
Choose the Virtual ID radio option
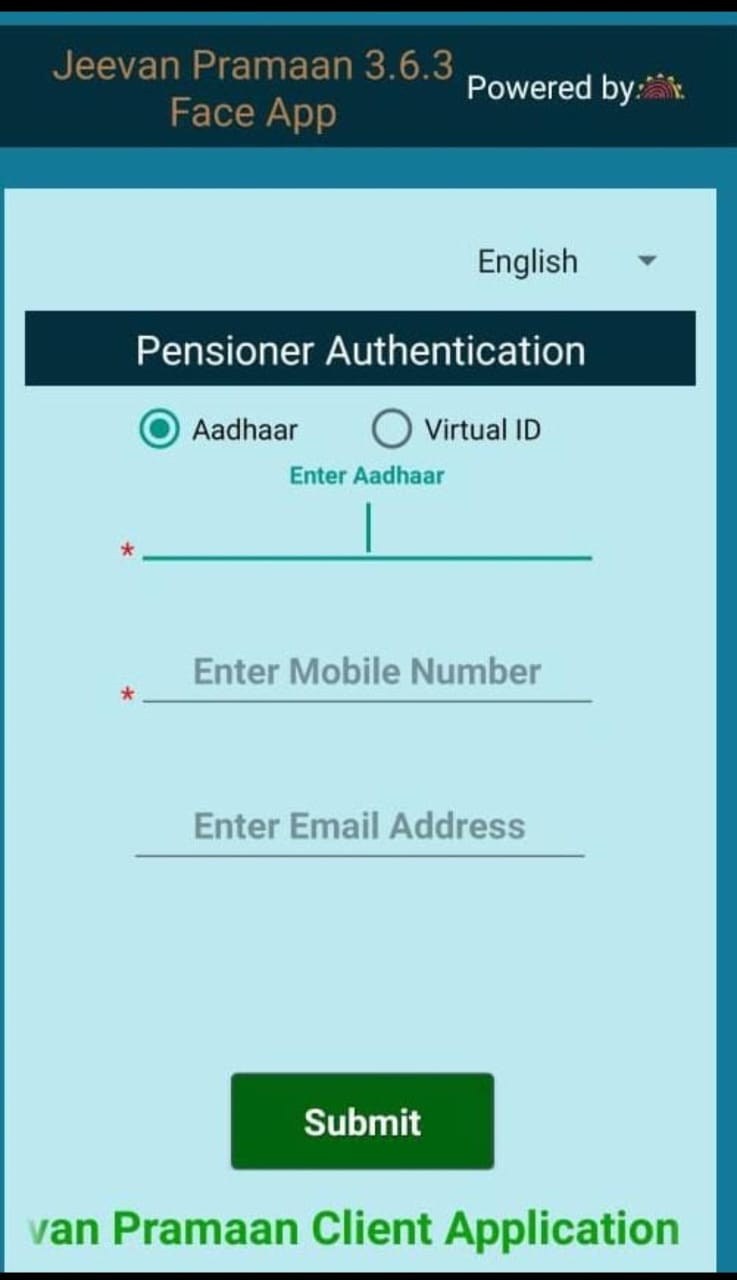point(391,430)
